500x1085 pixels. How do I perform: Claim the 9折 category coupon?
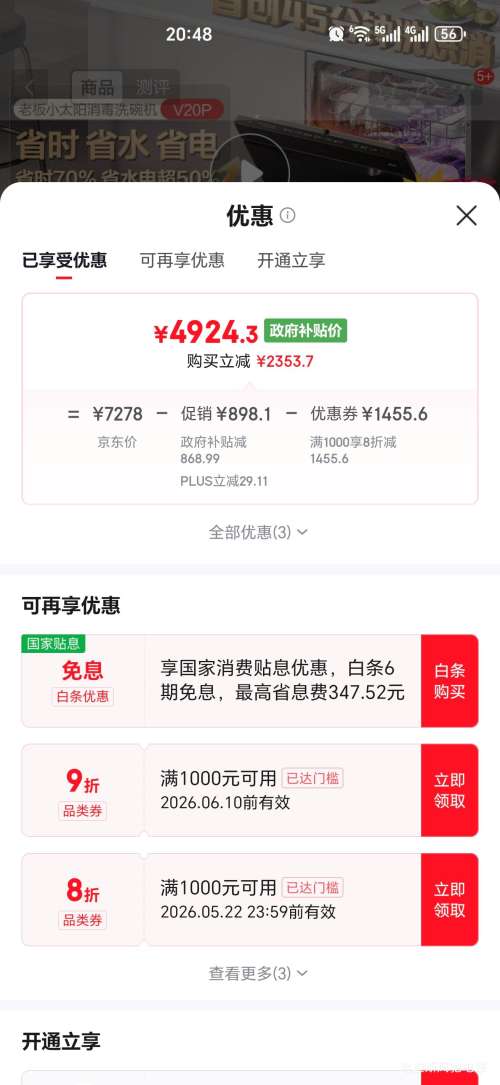(x=450, y=790)
